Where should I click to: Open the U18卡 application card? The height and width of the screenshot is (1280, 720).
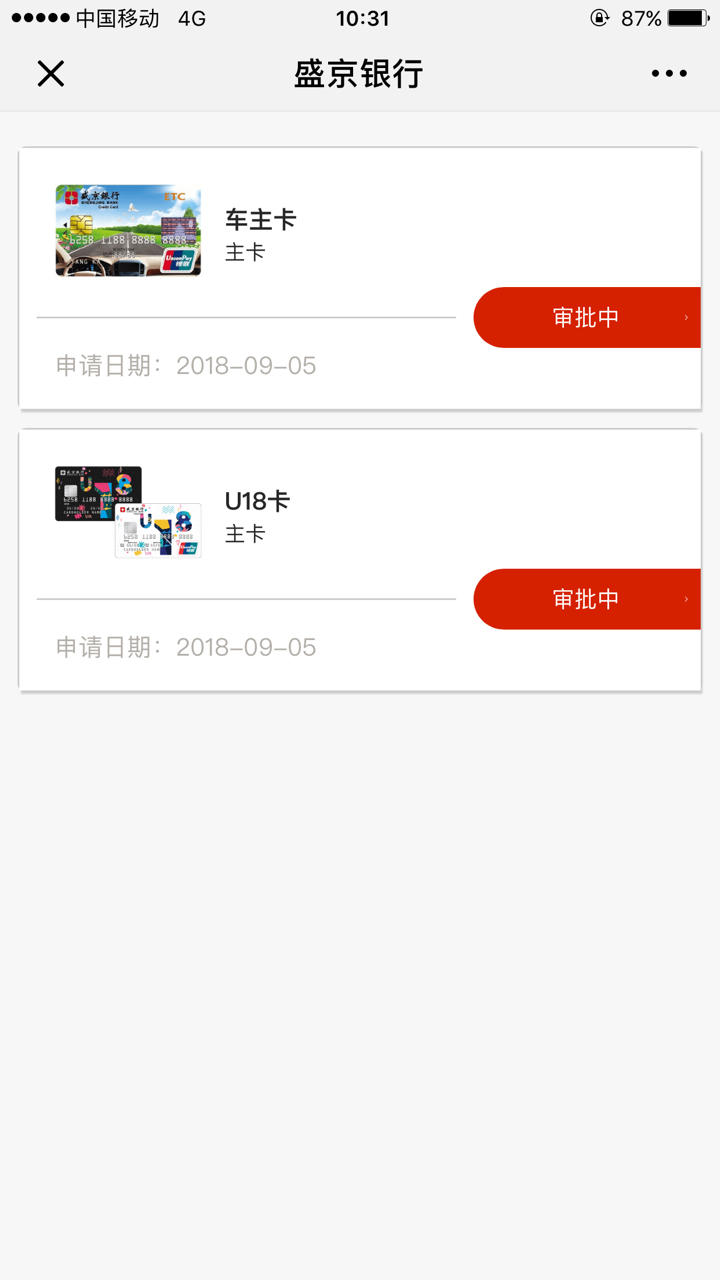pos(360,561)
